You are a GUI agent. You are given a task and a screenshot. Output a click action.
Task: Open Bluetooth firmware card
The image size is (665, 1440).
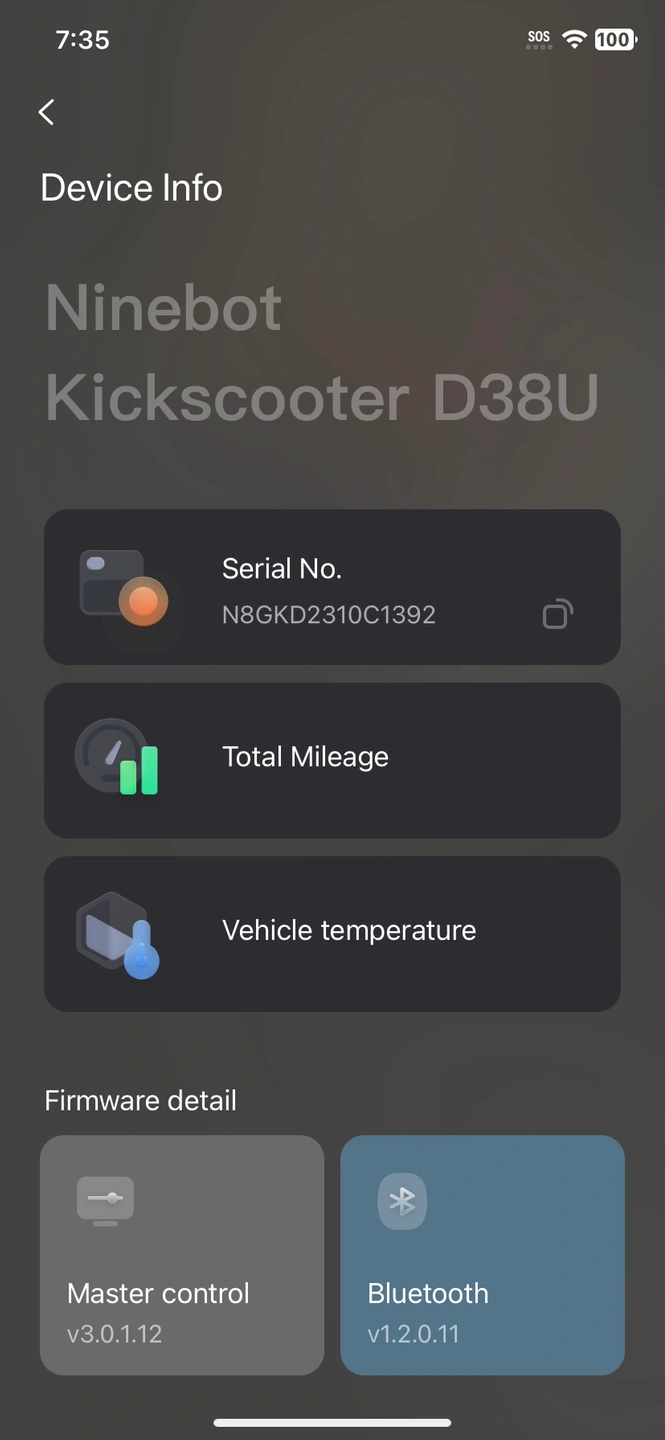(483, 1255)
